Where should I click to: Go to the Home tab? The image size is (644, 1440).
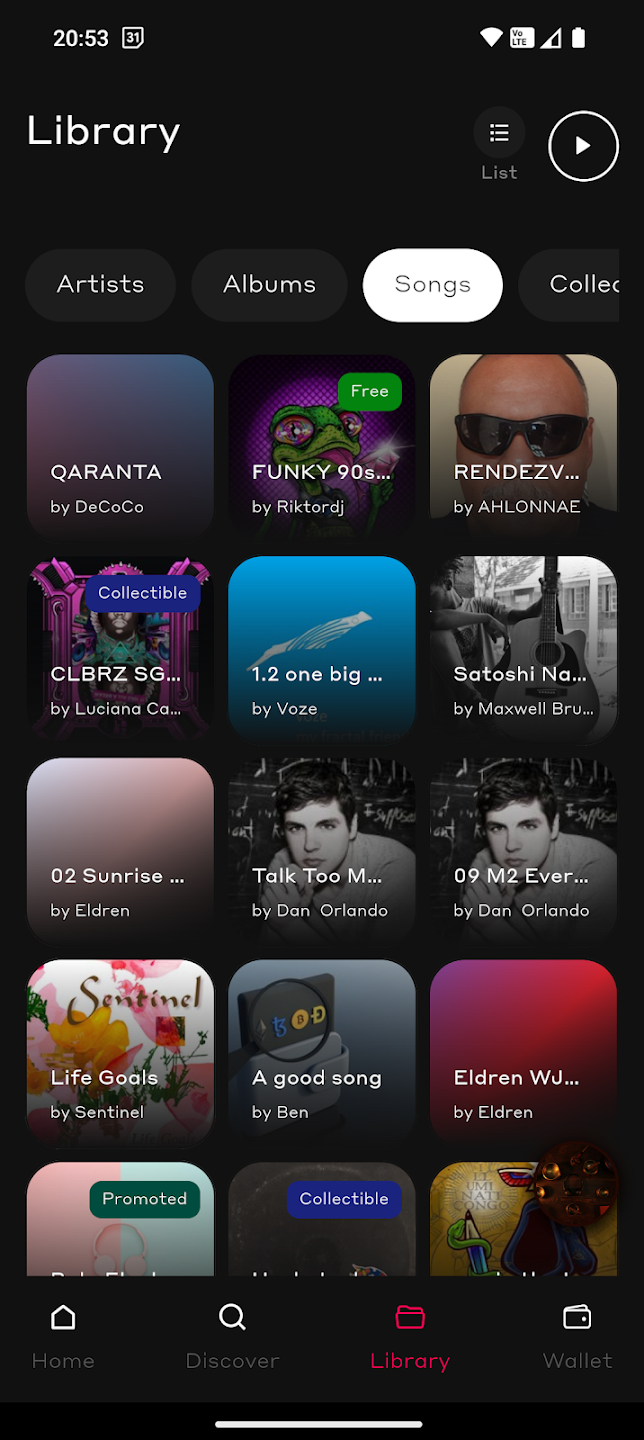63,1337
